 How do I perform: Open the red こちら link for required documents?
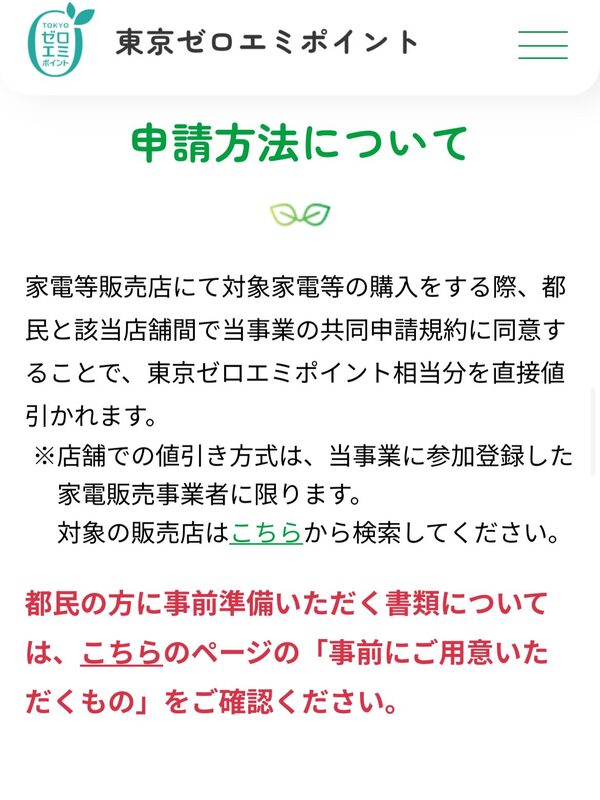[x=122, y=653]
